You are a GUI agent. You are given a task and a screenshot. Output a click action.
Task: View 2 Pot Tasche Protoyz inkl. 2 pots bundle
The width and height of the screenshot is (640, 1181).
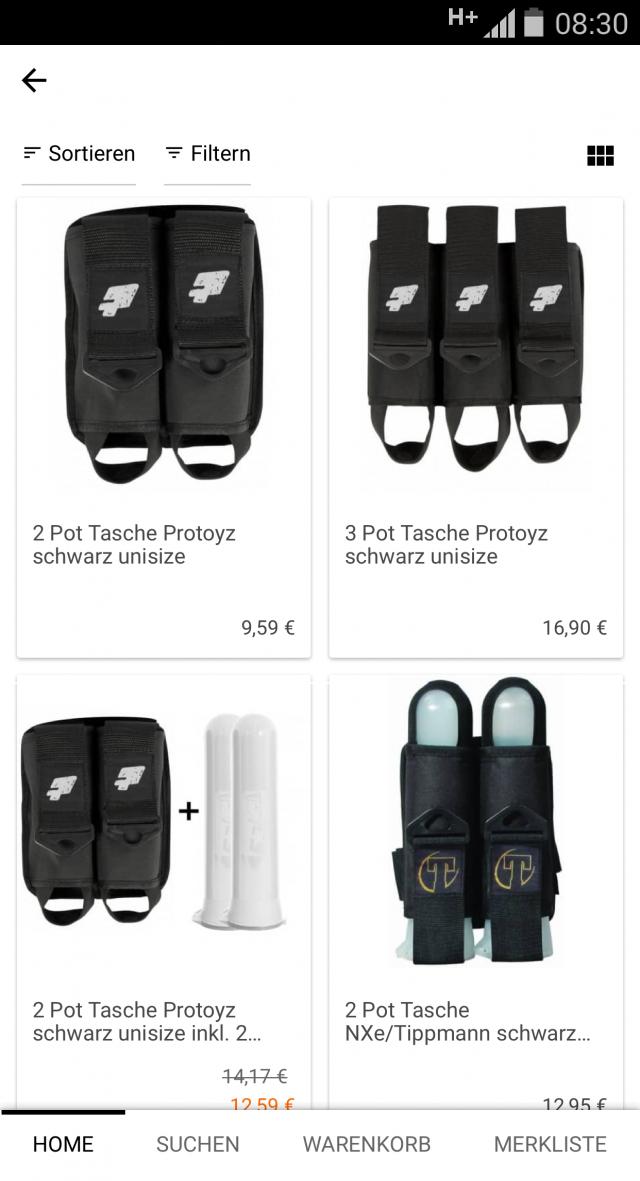pos(164,890)
